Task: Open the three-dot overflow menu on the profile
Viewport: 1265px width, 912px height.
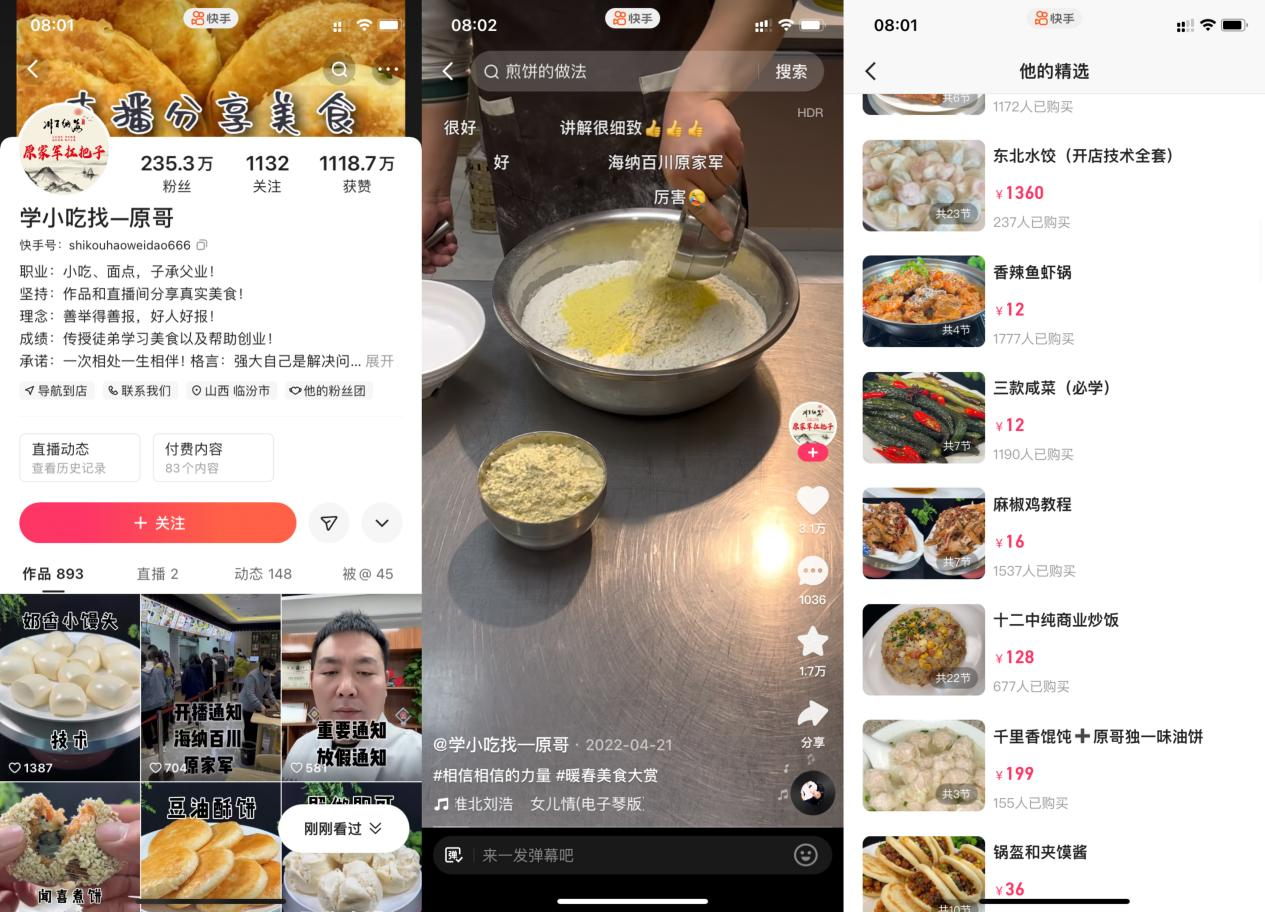Action: [x=388, y=69]
